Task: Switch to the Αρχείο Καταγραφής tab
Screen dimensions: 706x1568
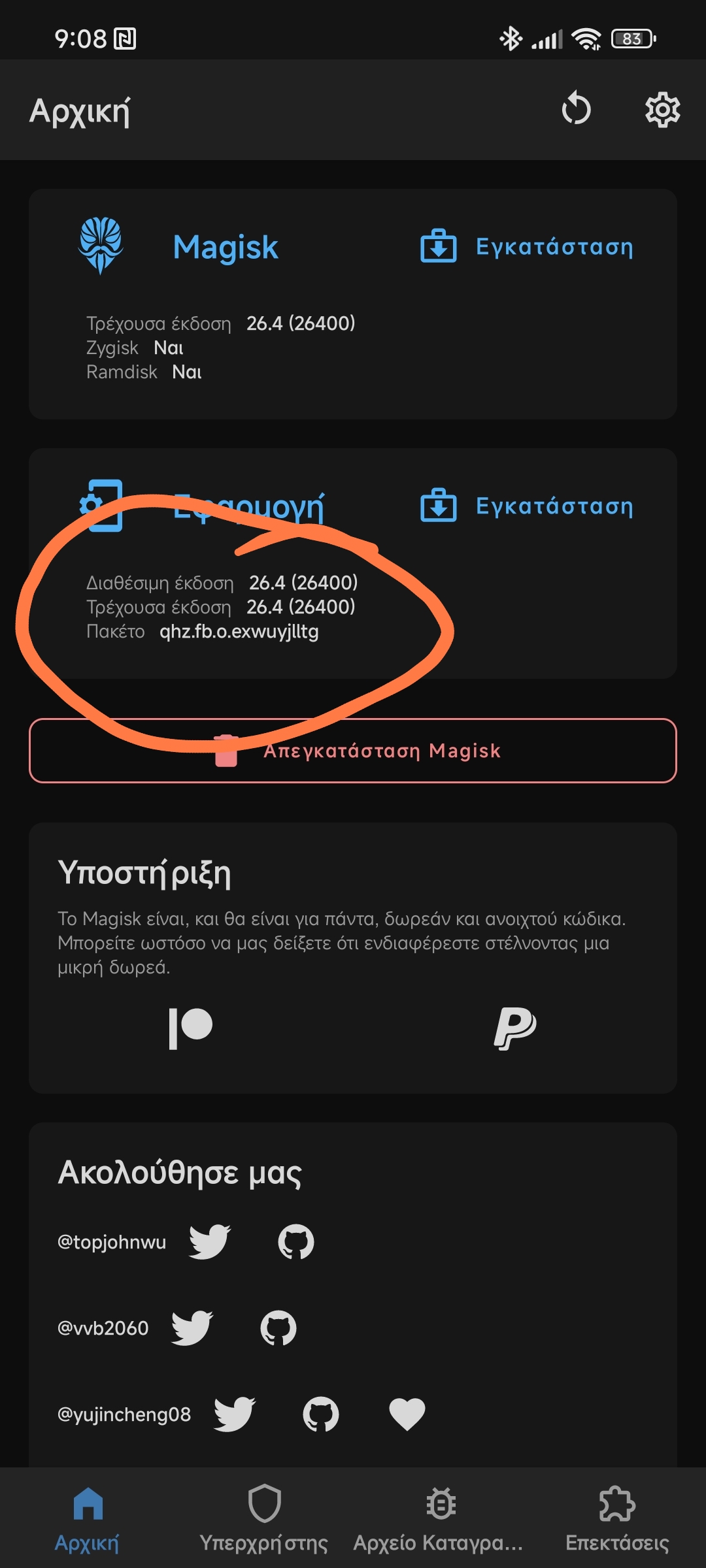Action: tap(439, 1518)
